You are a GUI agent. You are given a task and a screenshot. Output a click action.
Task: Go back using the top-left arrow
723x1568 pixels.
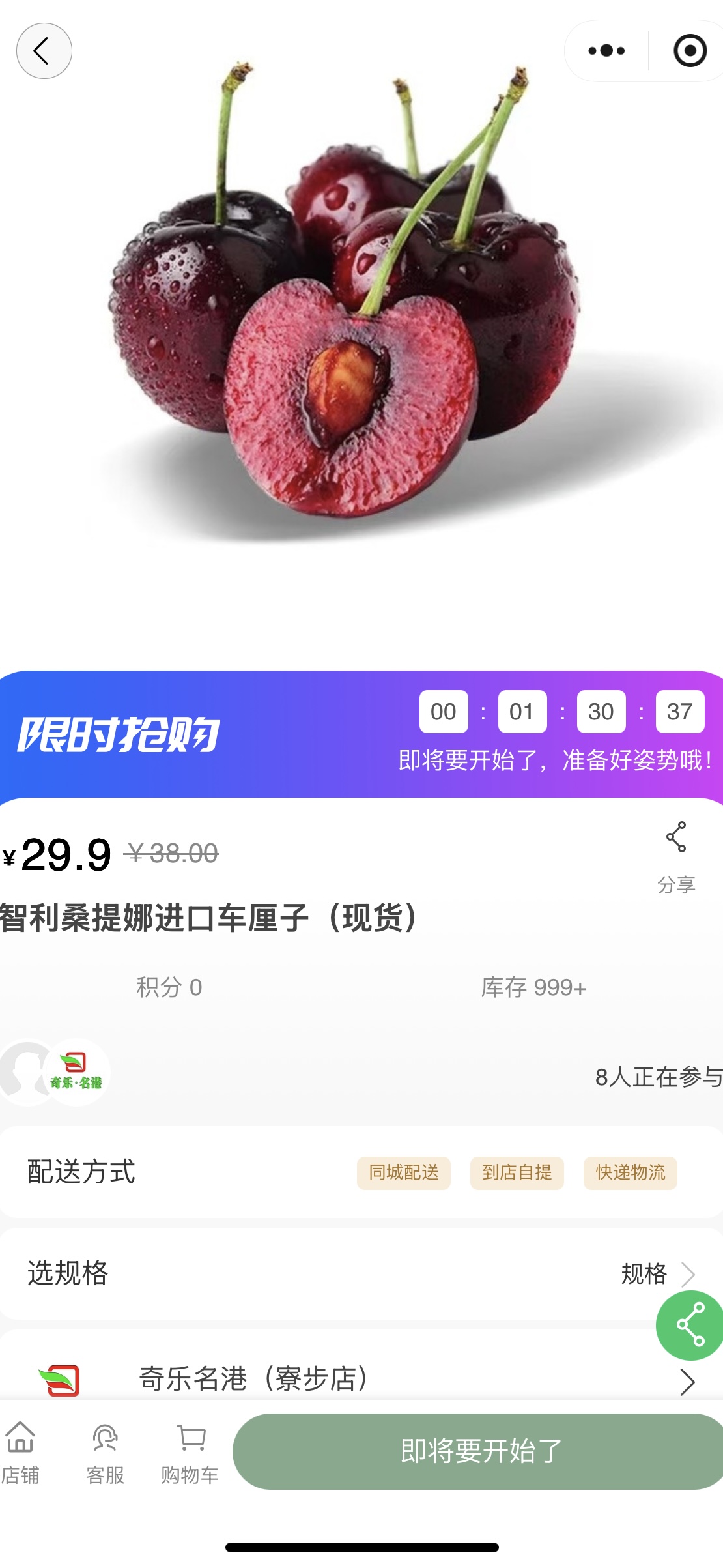coord(44,51)
